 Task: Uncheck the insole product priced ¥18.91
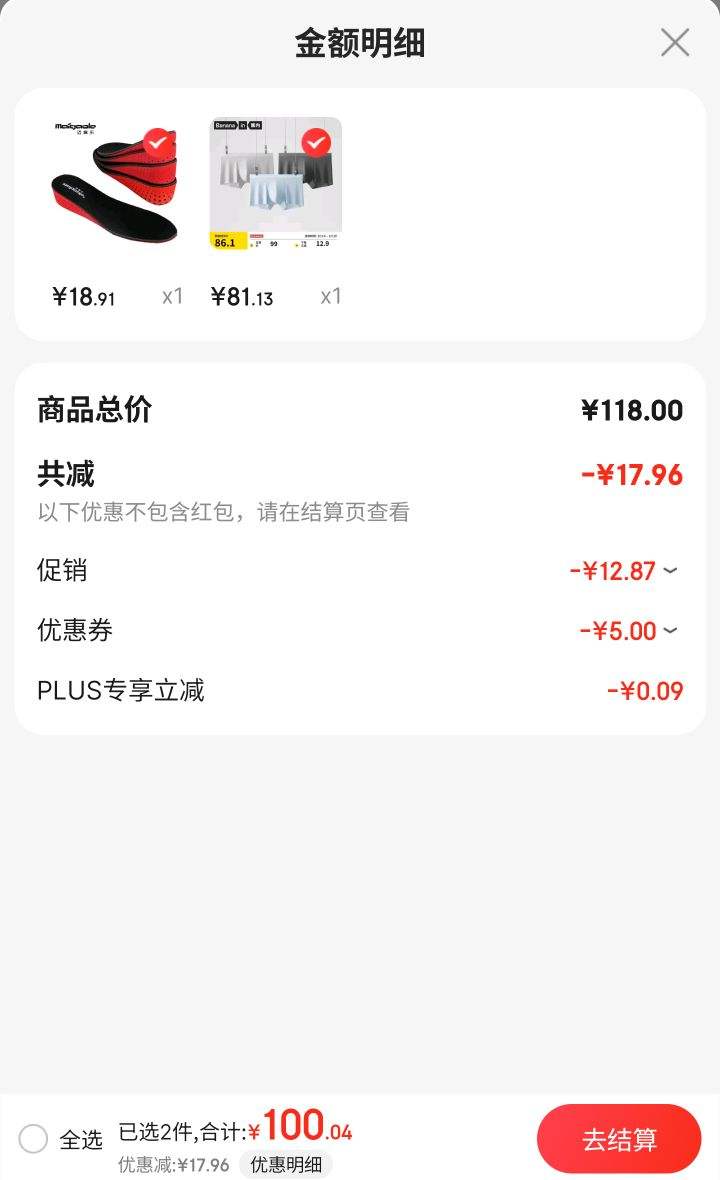(155, 142)
